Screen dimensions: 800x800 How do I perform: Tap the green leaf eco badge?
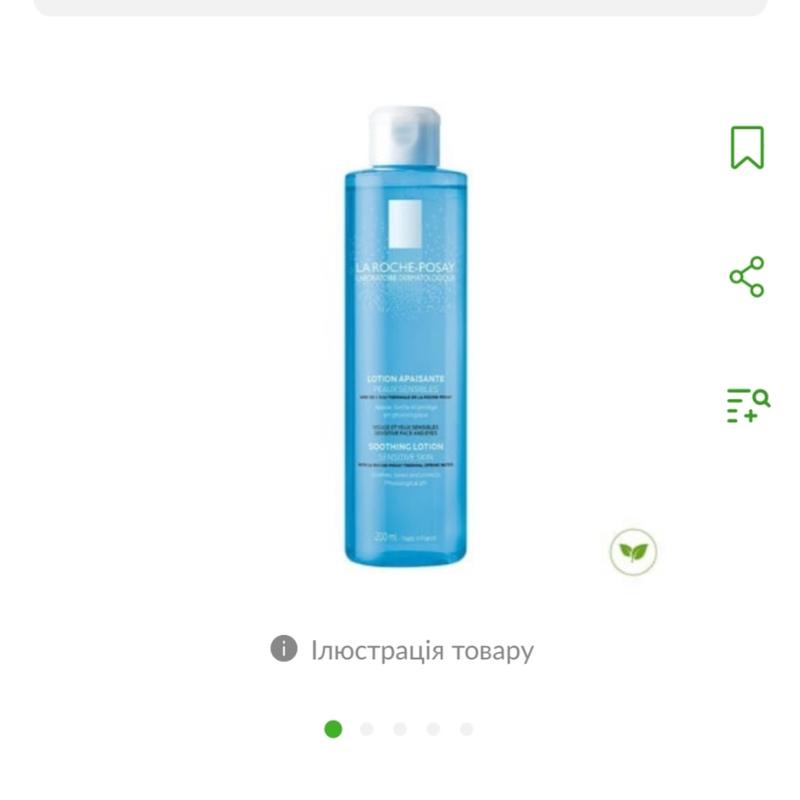(x=634, y=551)
